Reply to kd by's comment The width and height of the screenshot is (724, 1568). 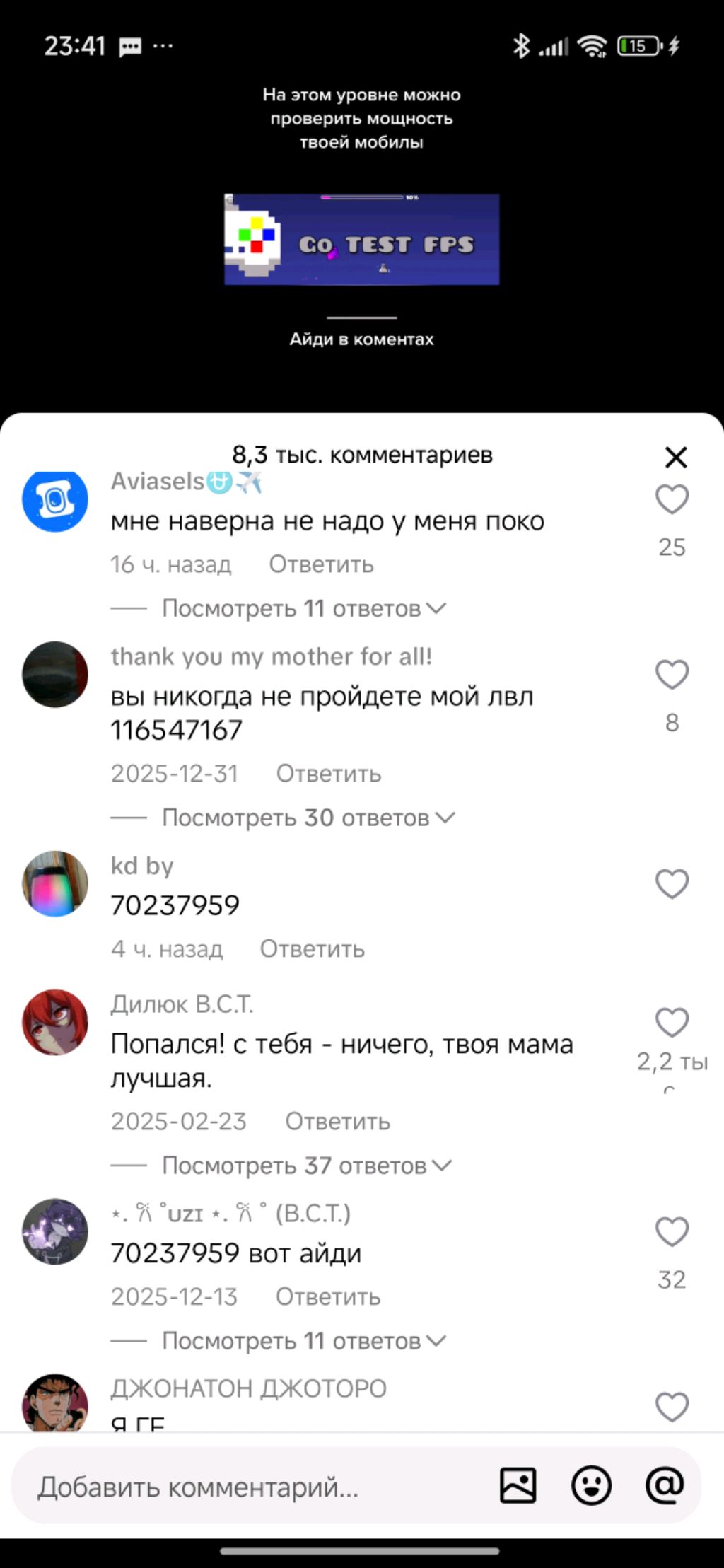coord(312,949)
